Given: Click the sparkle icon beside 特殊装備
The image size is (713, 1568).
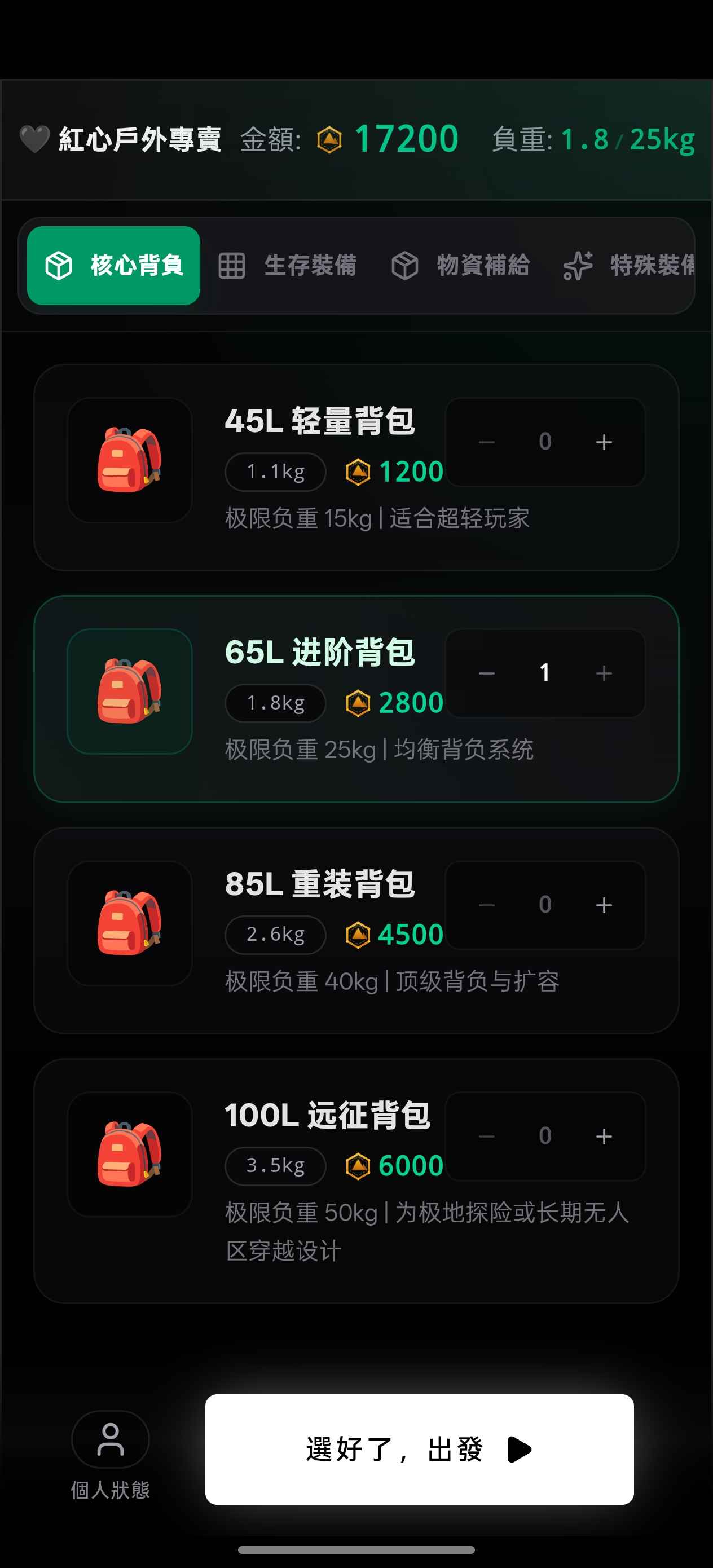Looking at the screenshot, I should tap(577, 264).
